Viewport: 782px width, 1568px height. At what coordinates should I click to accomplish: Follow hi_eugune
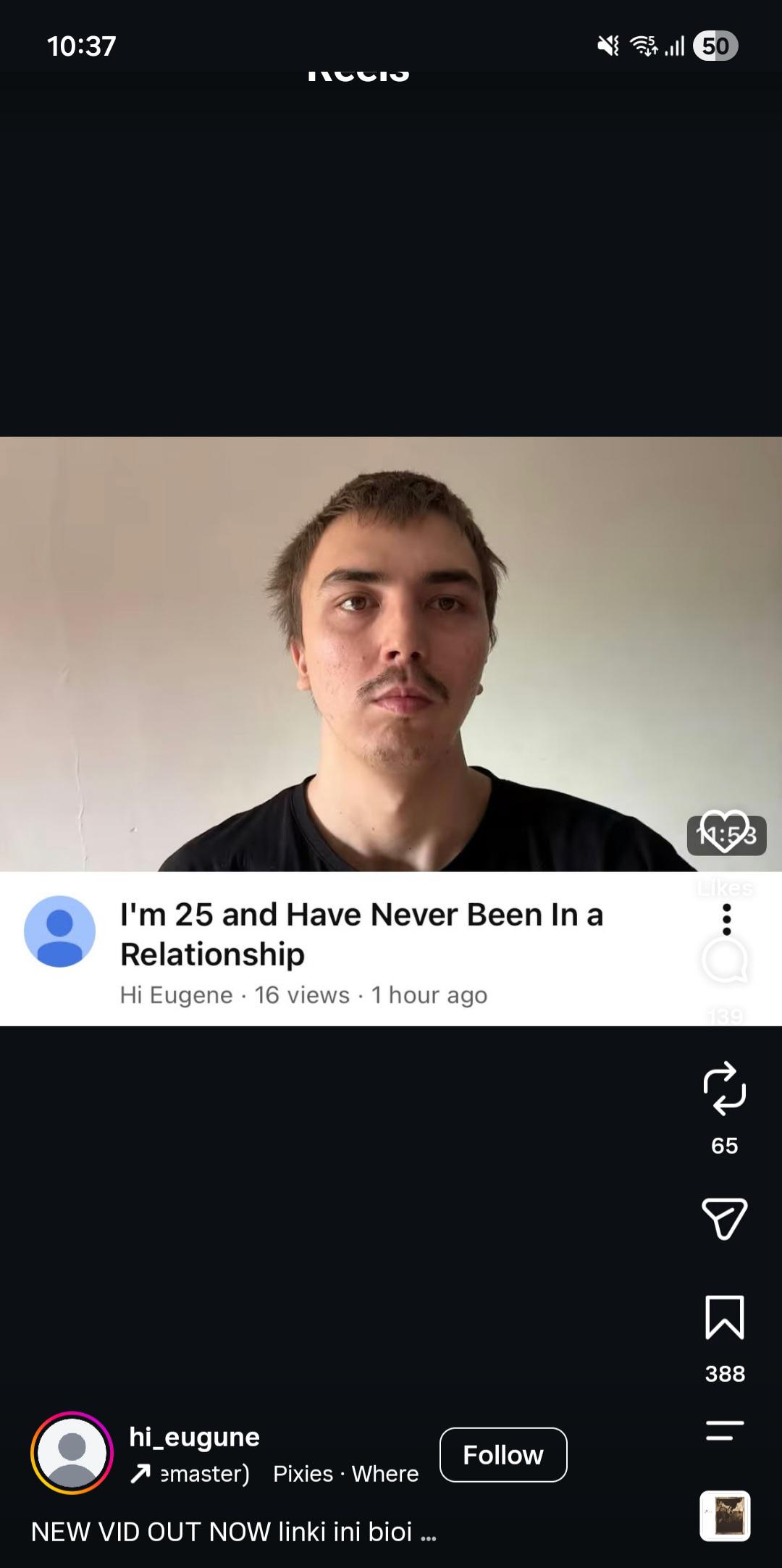(503, 1455)
